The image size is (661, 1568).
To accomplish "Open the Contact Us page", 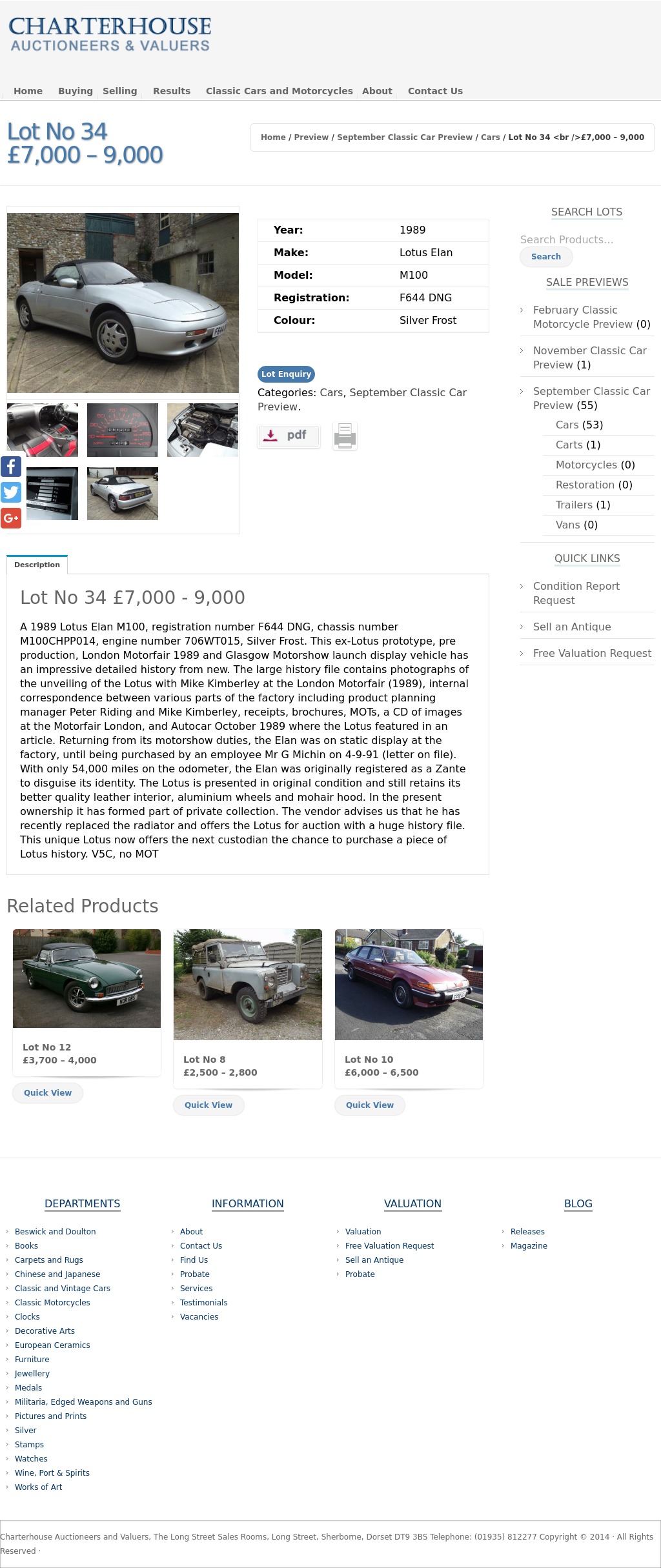I will 435,91.
